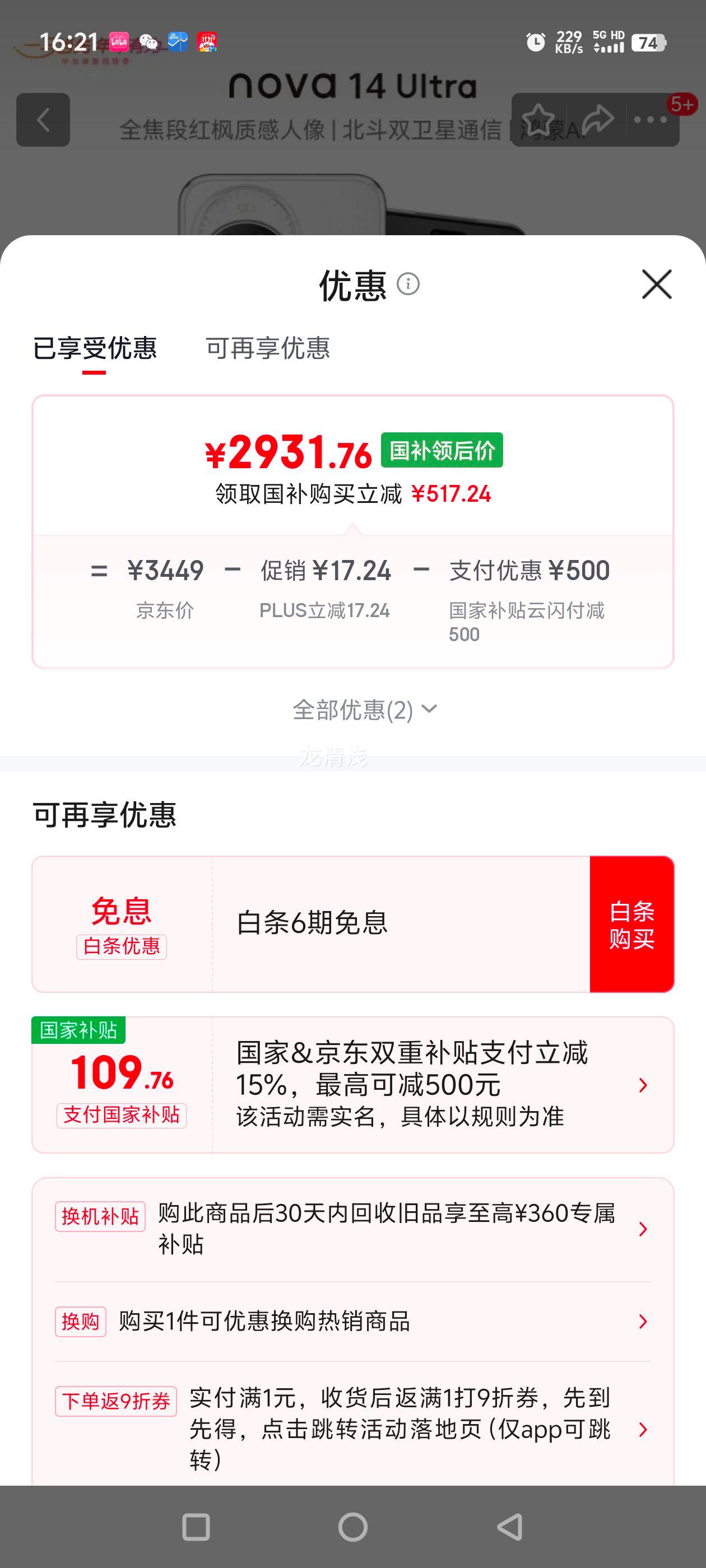The width and height of the screenshot is (706, 1568).
Task: Click the more options ellipsis icon
Action: point(649,120)
